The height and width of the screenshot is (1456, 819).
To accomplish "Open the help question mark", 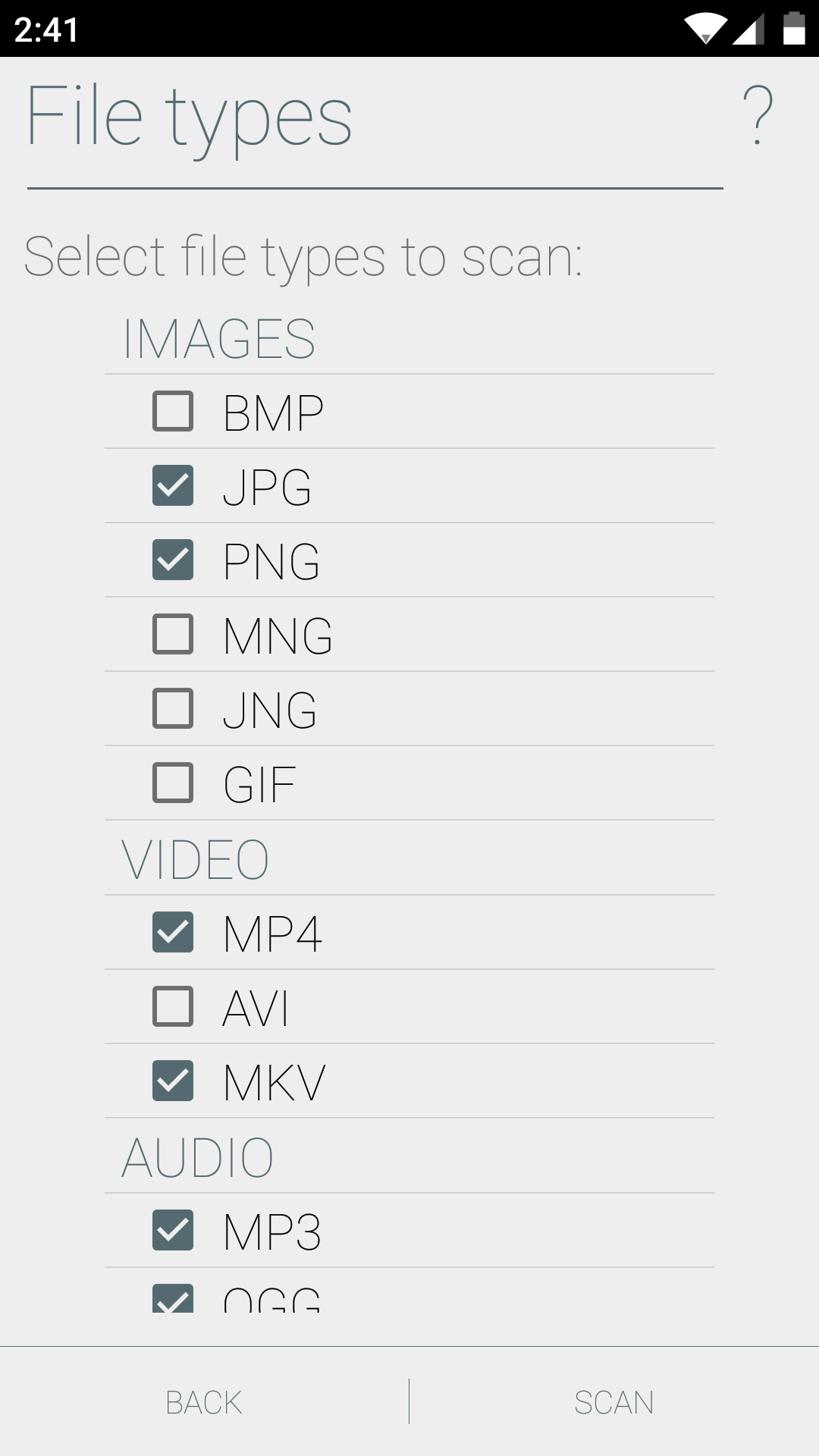I will 758,115.
